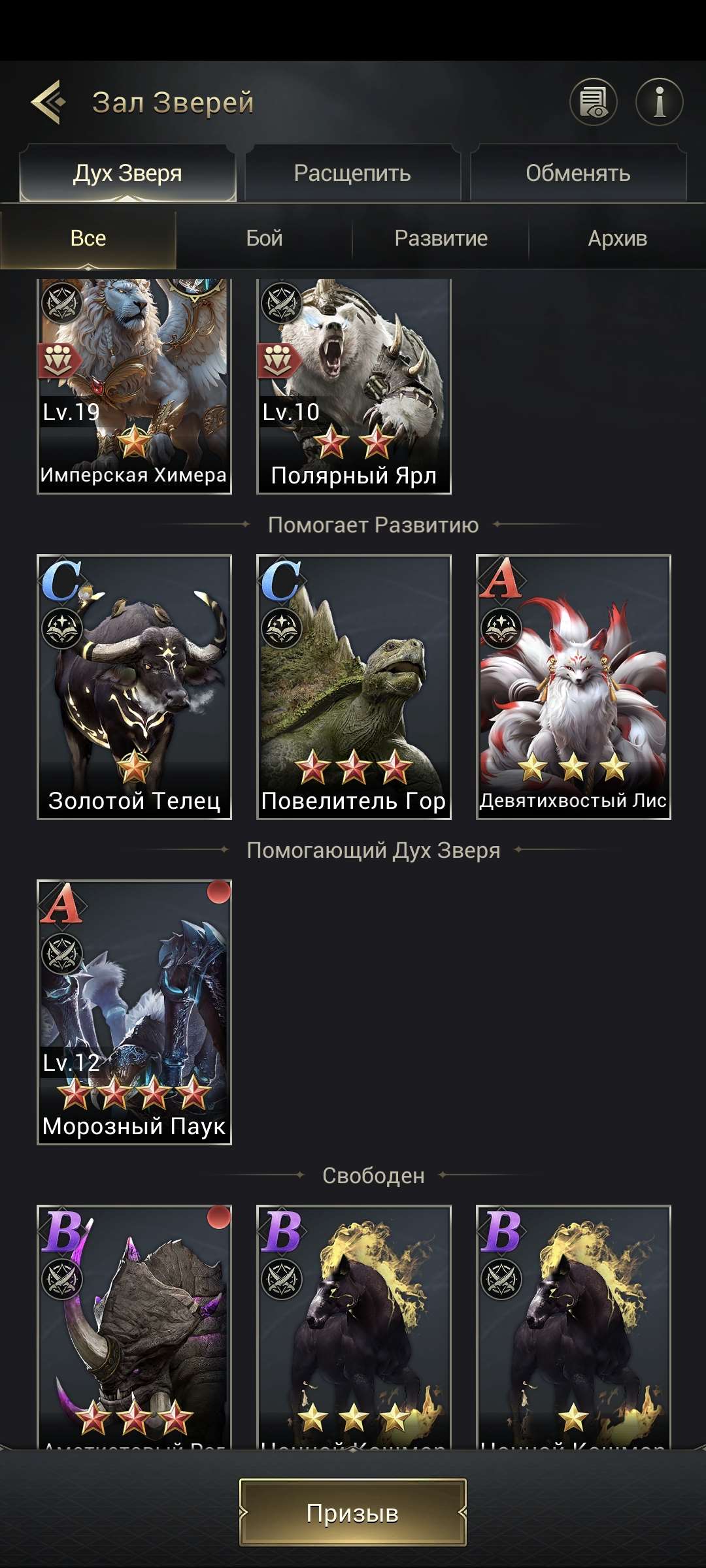Open the Золотой Телец card

pos(135,686)
